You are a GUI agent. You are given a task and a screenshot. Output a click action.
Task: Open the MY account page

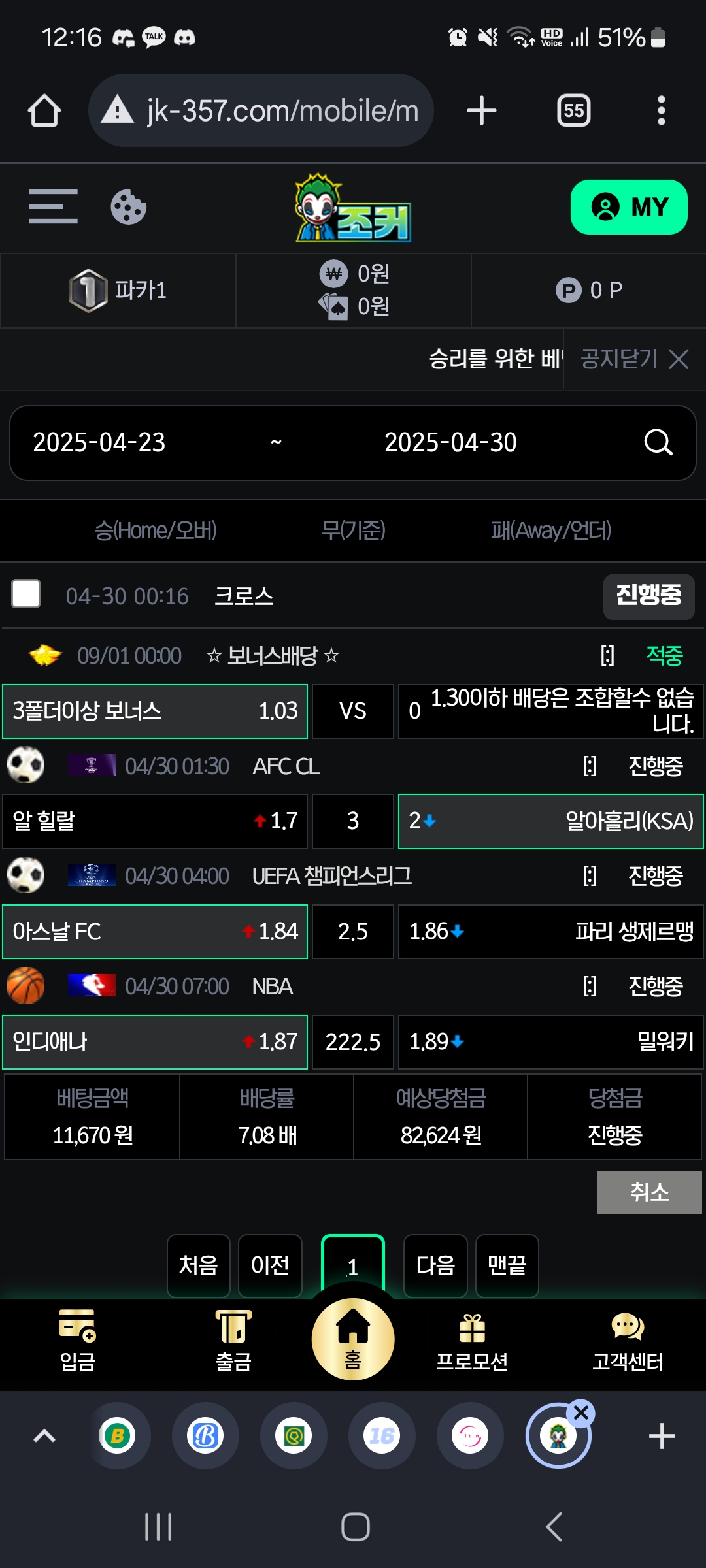click(629, 207)
